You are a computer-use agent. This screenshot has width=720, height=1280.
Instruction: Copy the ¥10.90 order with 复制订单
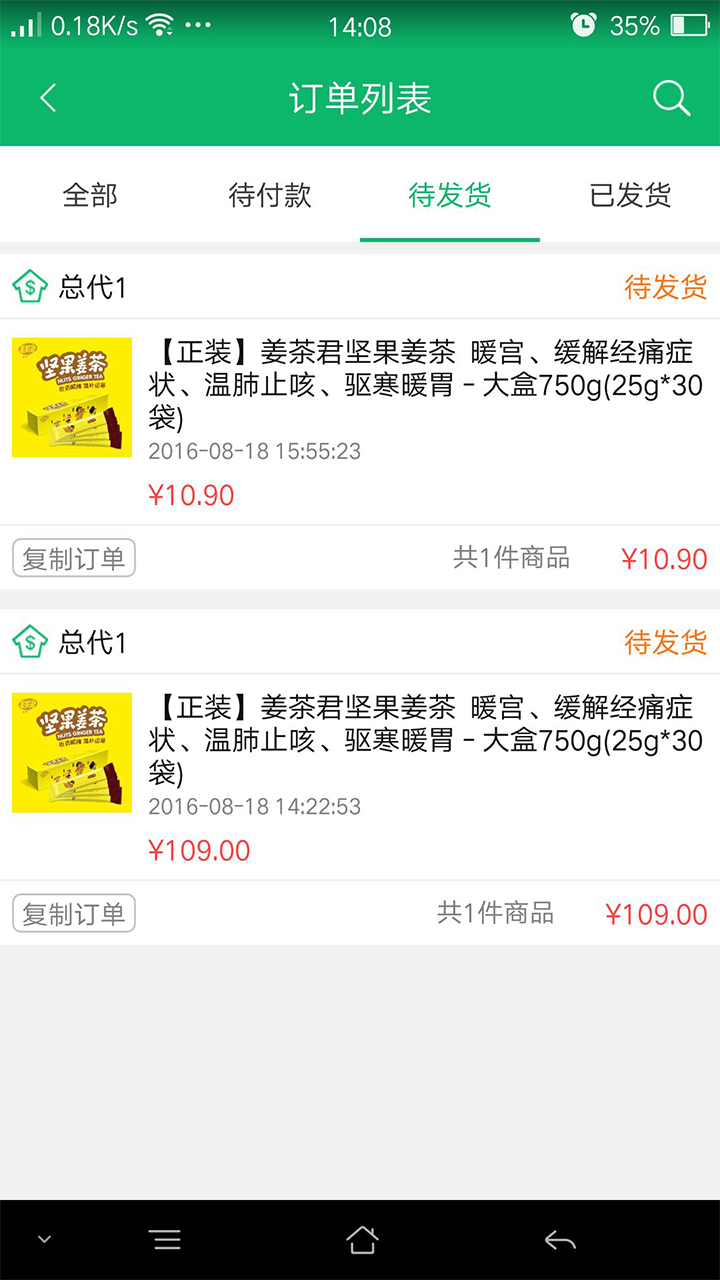pyautogui.click(x=74, y=558)
